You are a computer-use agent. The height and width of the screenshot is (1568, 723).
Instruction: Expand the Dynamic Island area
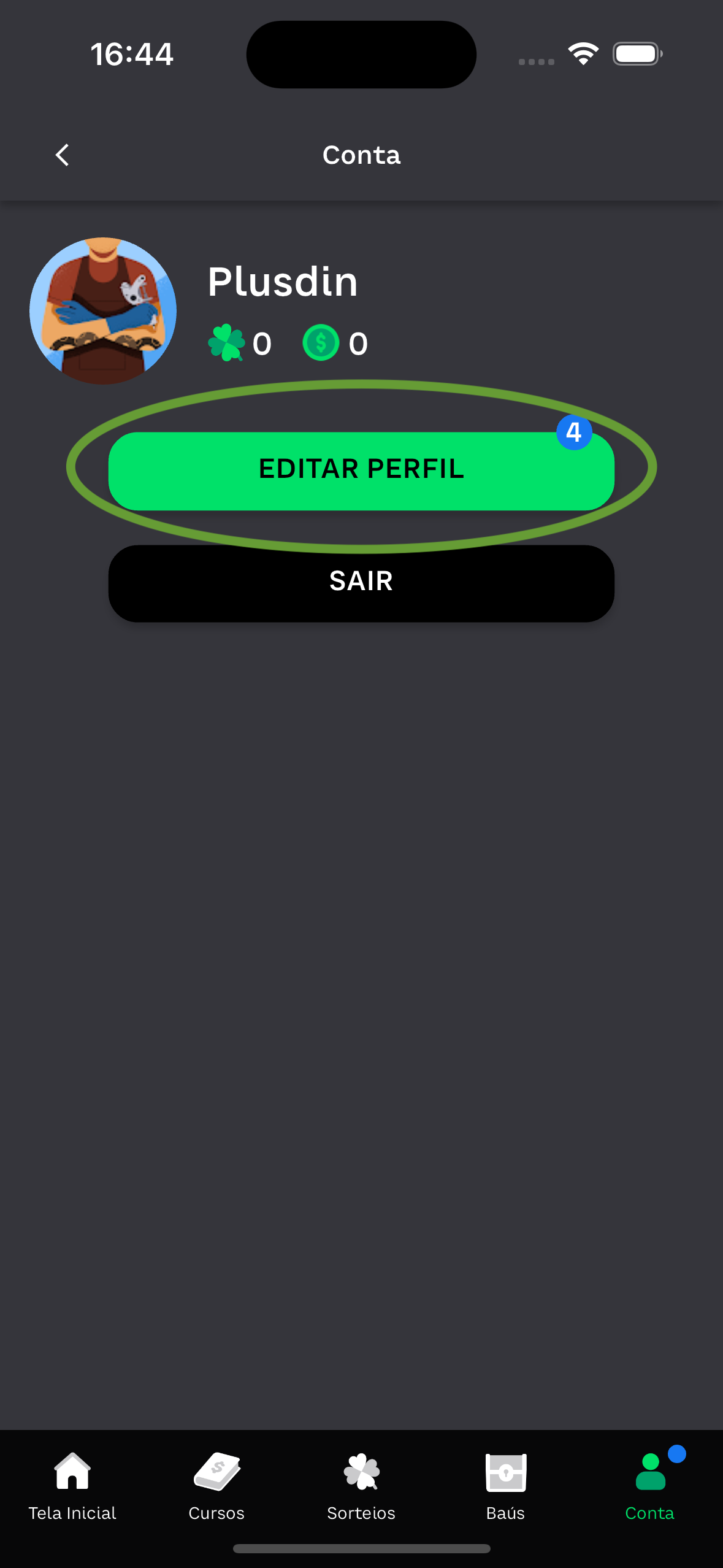(x=361, y=54)
